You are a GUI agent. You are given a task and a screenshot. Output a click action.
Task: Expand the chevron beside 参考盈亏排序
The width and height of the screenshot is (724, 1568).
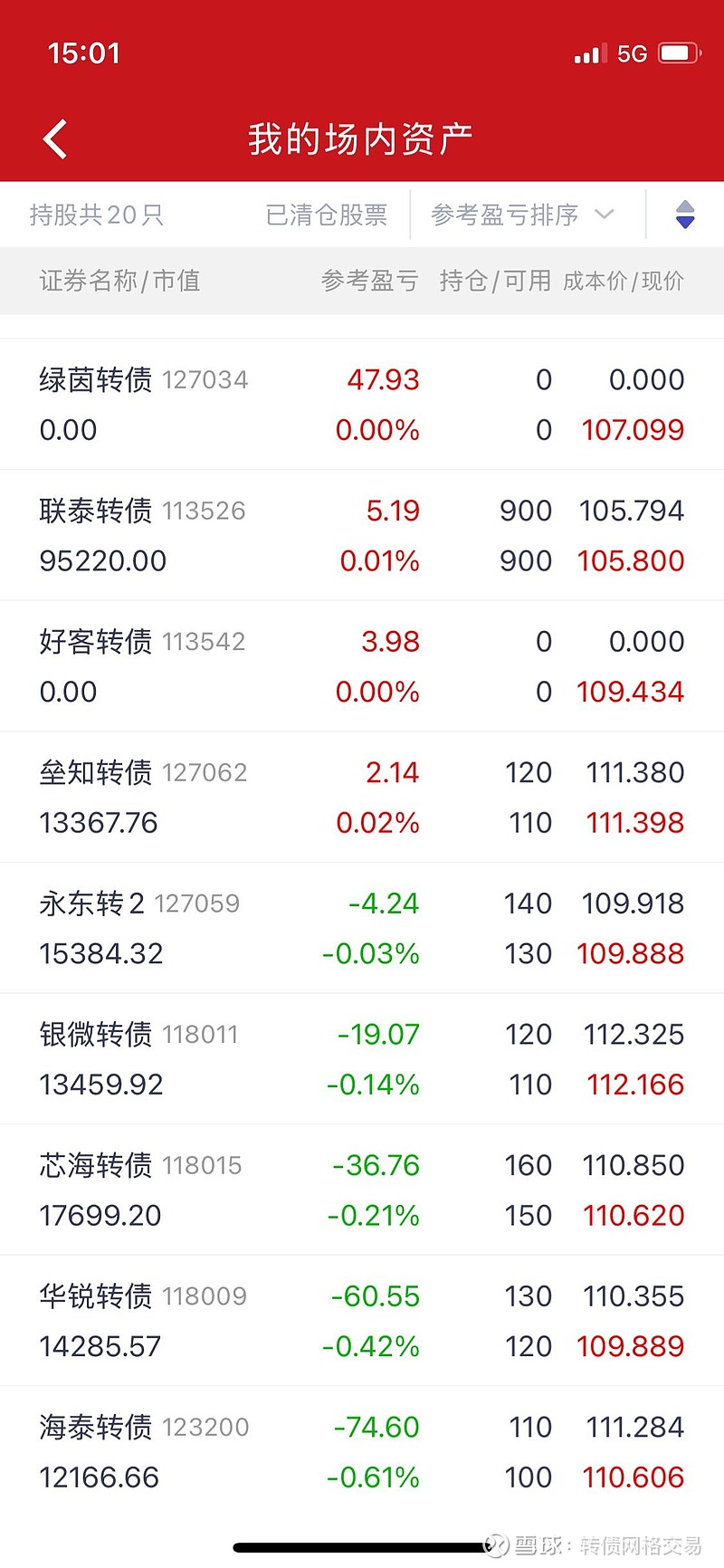pos(603,215)
